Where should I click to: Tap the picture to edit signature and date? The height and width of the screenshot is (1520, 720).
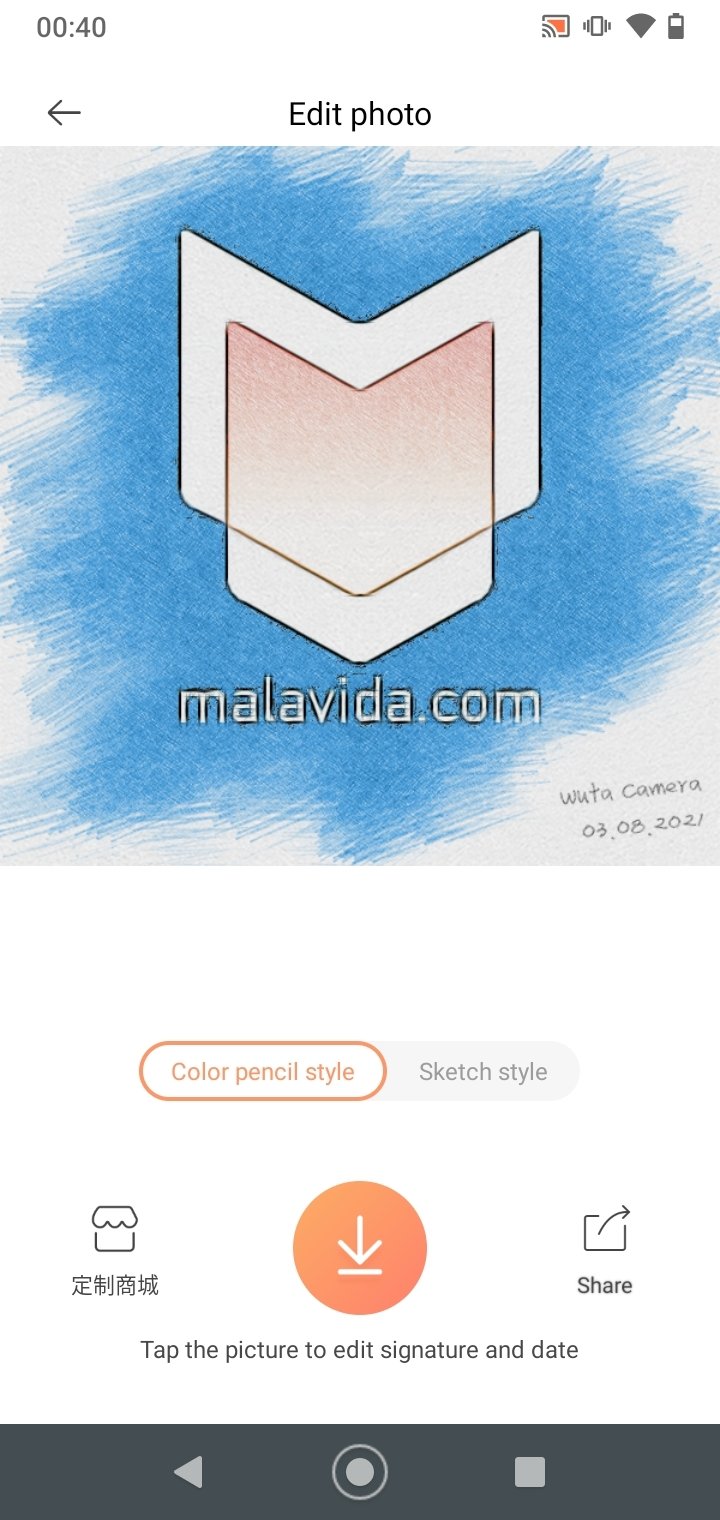(360, 506)
